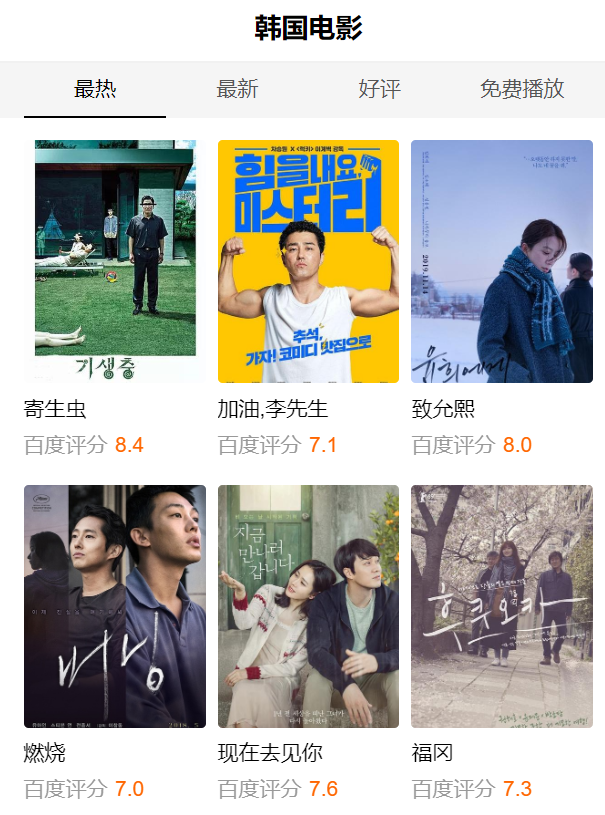This screenshot has width=605, height=815.
Task: Tap the 最热 tab
Action: (x=95, y=89)
